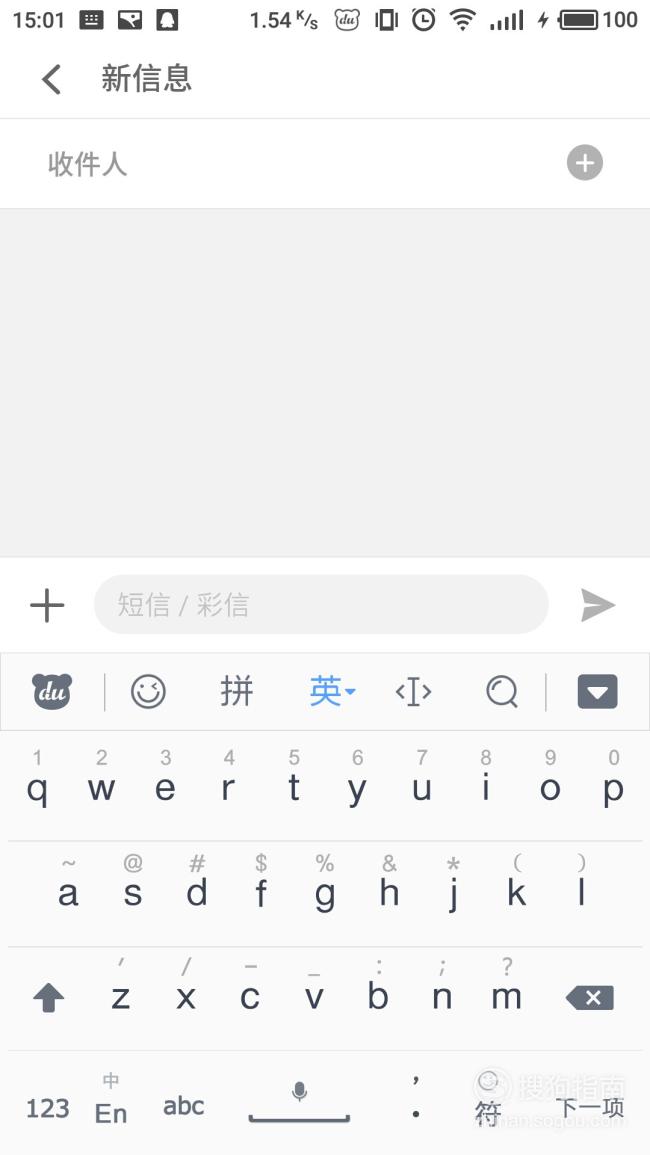
Task: Tap the abc key
Action: click(x=184, y=1106)
